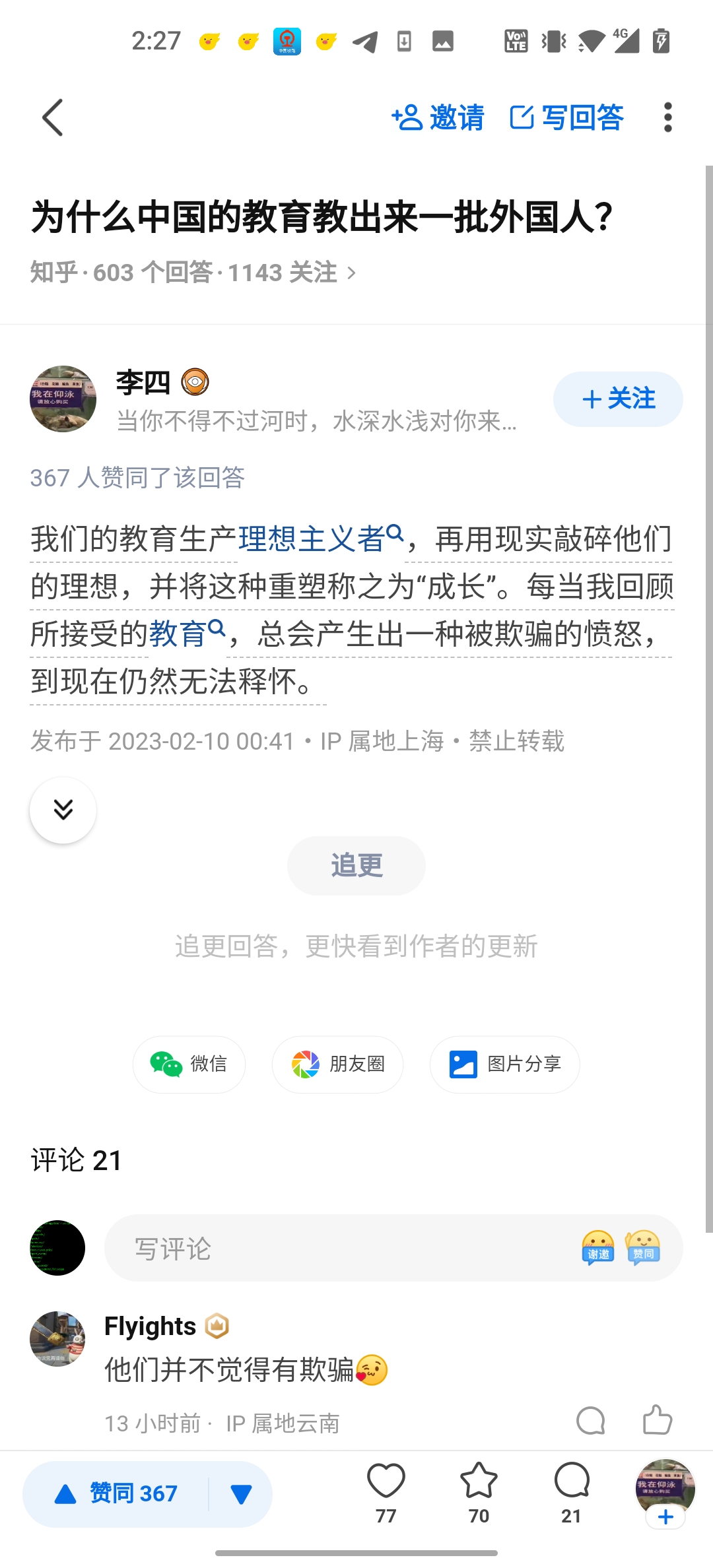Tap 邀请 to invite others to answer
Image resolution: width=713 pixels, height=1568 pixels.
438,117
